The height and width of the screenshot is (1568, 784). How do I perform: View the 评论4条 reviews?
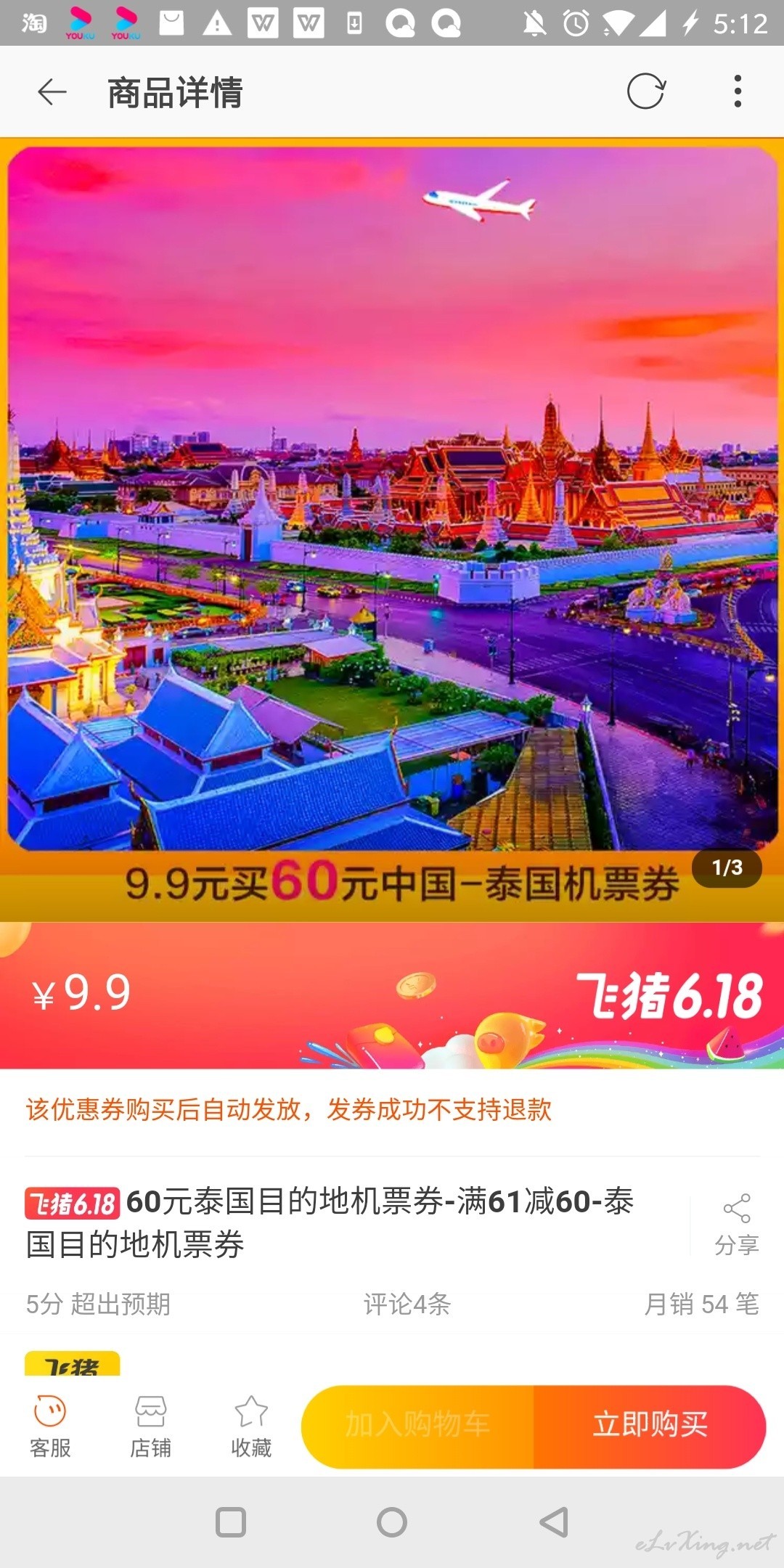(x=407, y=1304)
